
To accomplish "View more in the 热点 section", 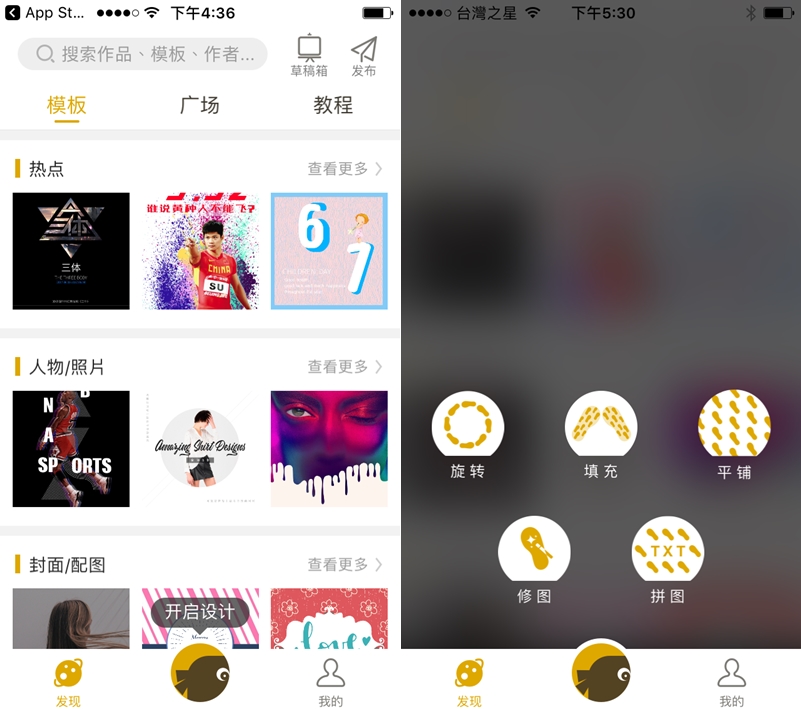I will 345,169.
